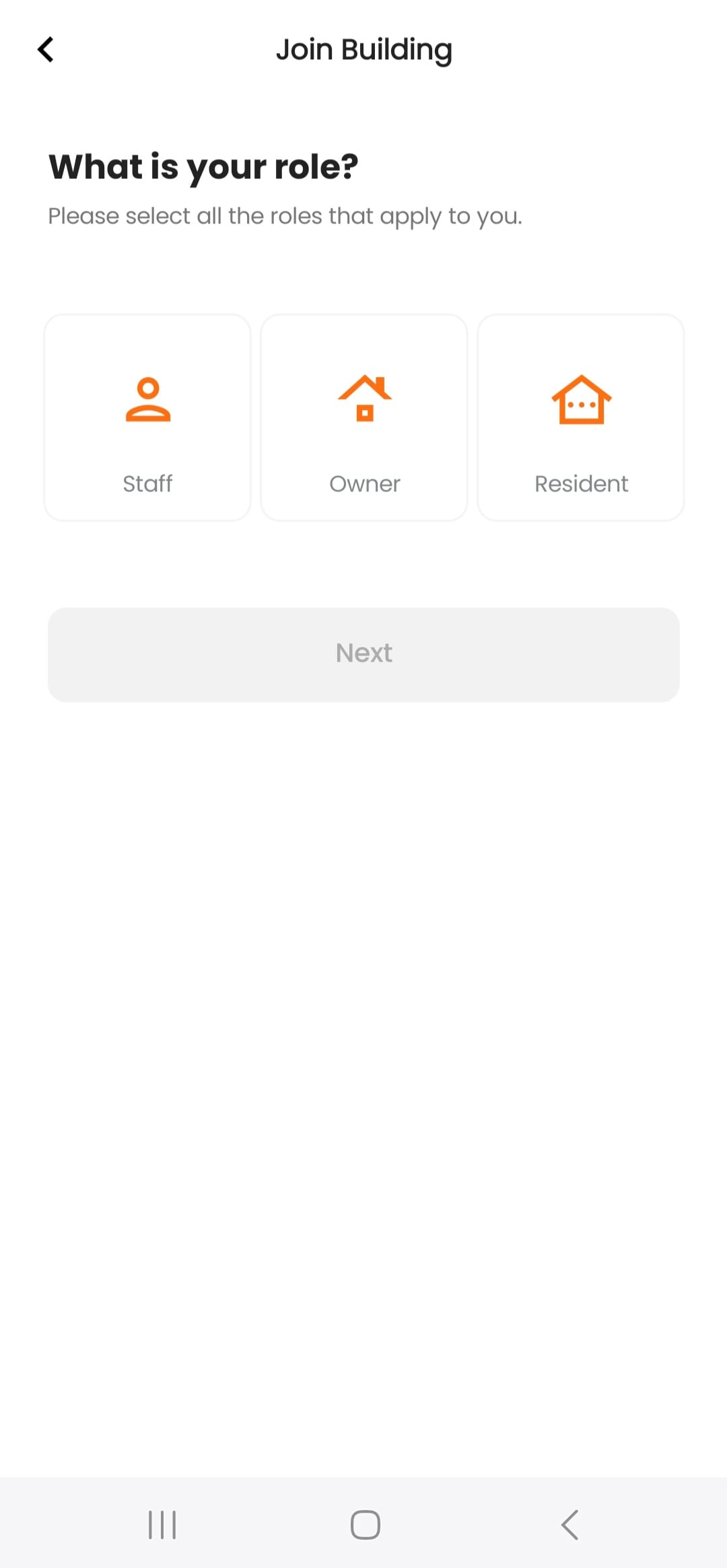Go back from Join Building
The height and width of the screenshot is (1568, 727).
[46, 49]
